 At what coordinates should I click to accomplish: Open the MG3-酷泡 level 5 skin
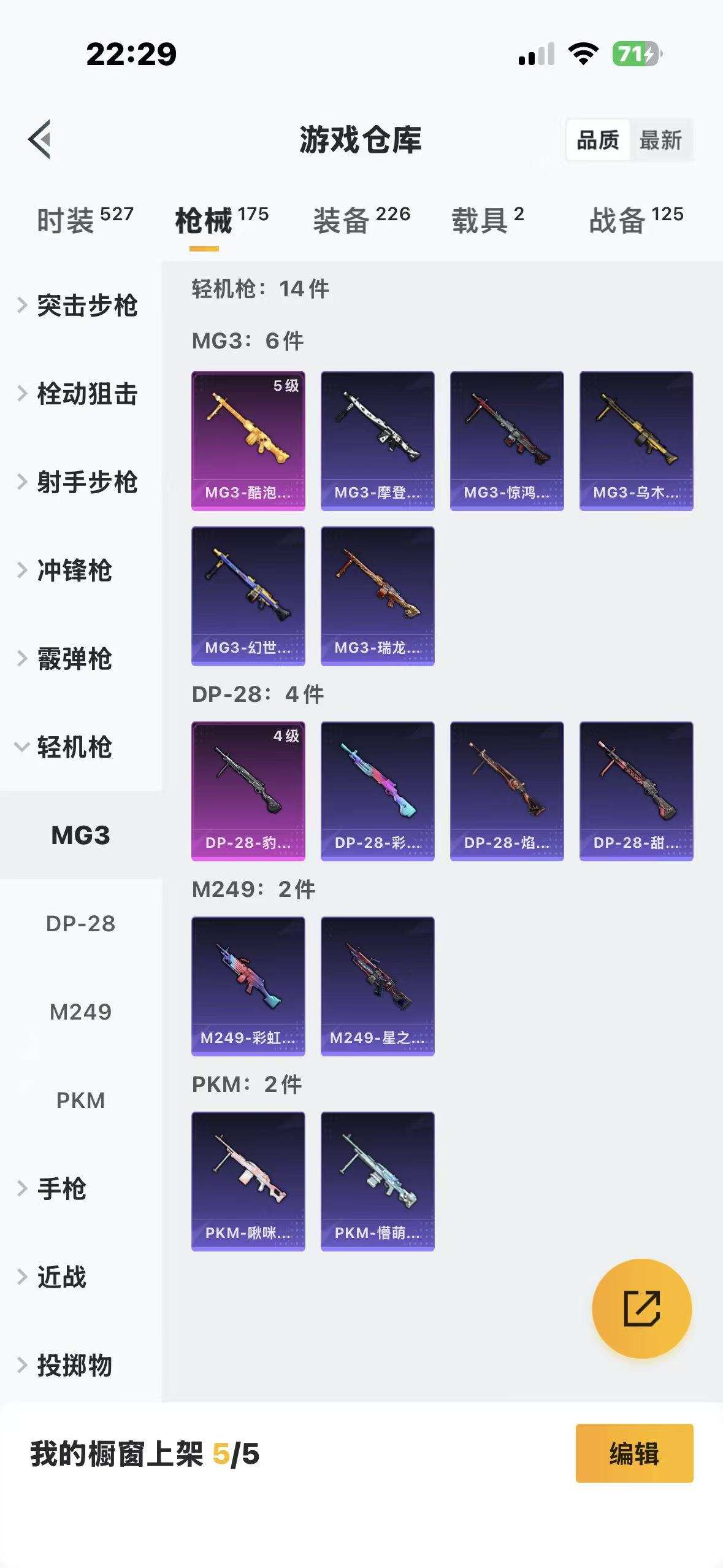coord(248,440)
